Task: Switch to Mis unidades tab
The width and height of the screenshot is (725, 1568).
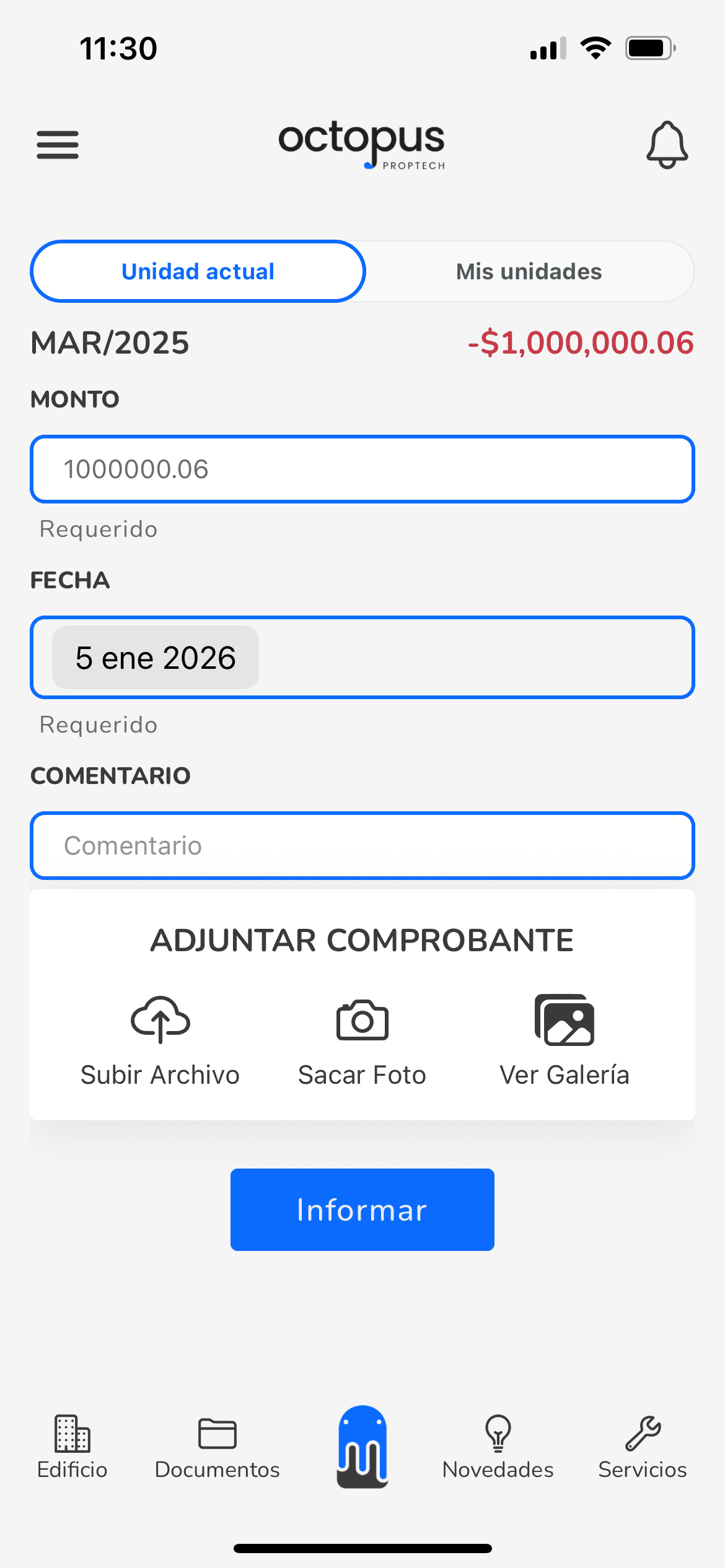Action: [529, 271]
